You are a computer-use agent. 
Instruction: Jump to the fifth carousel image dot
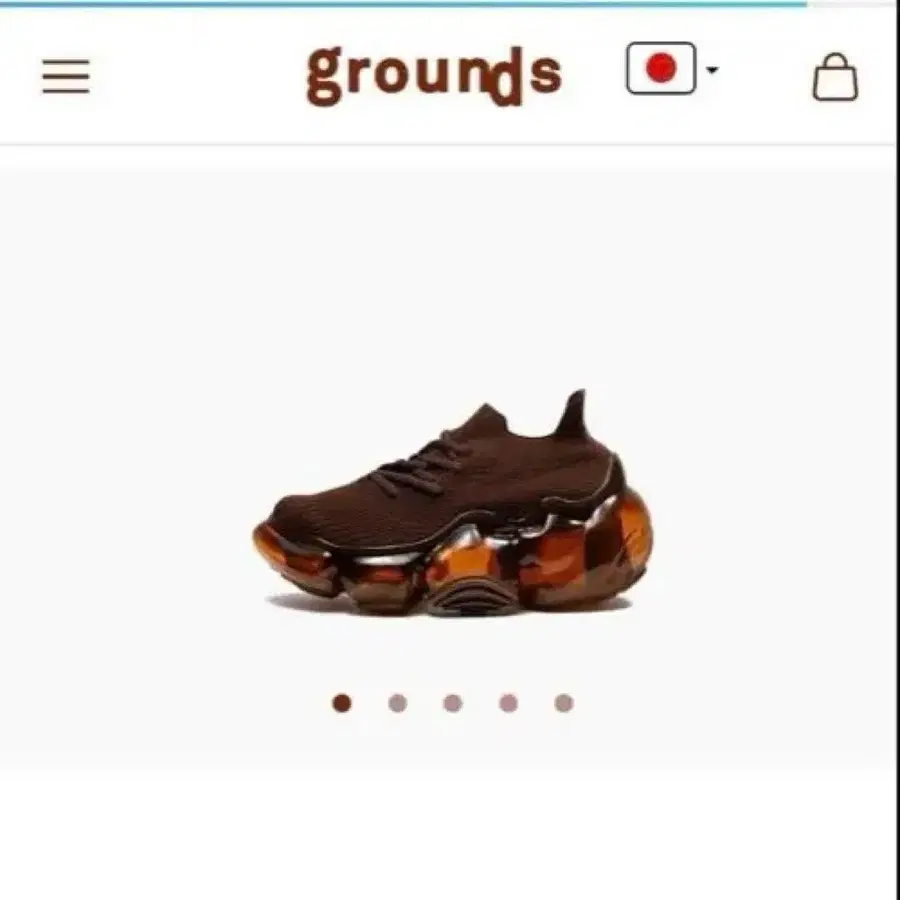point(564,703)
